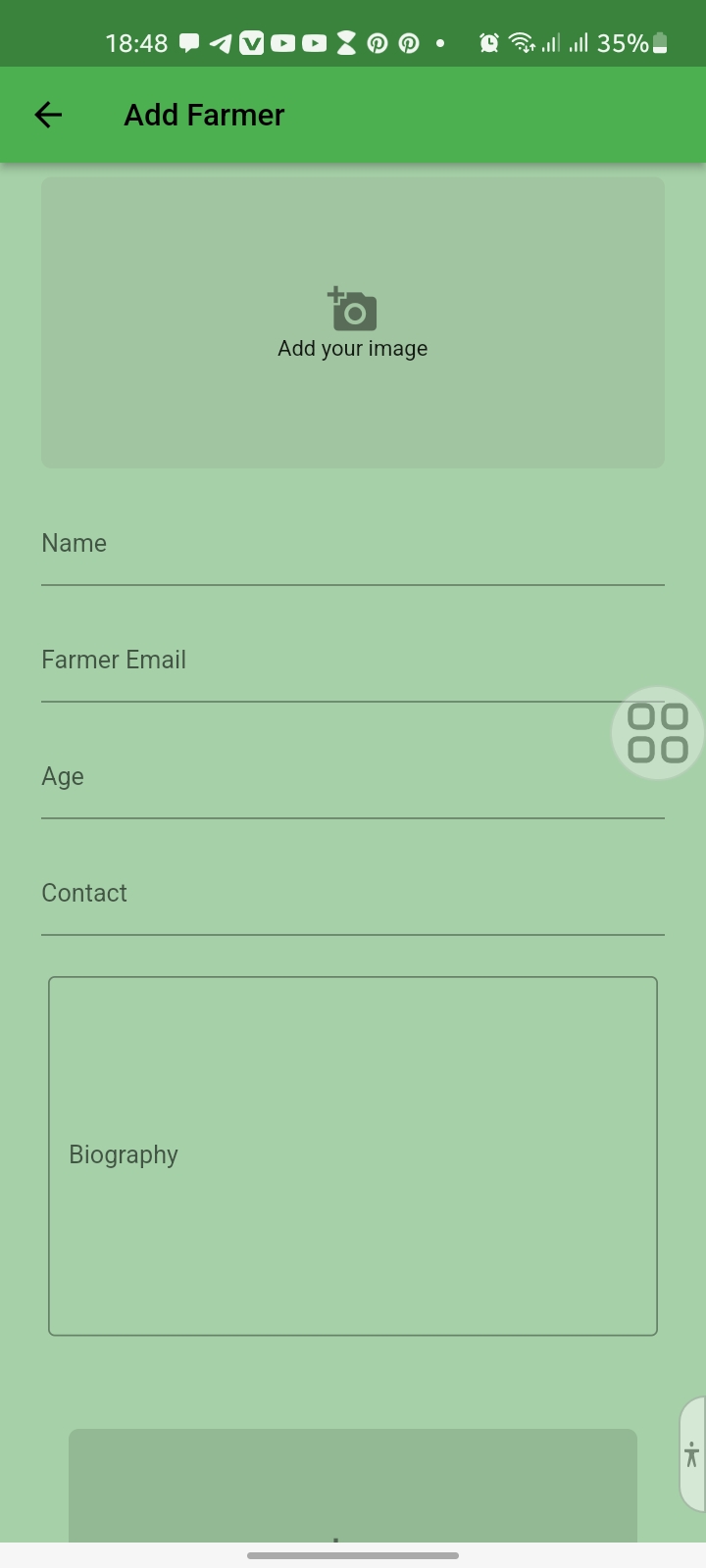The width and height of the screenshot is (706, 1568).
Task: Add your image via the camera tile
Action: click(x=352, y=322)
